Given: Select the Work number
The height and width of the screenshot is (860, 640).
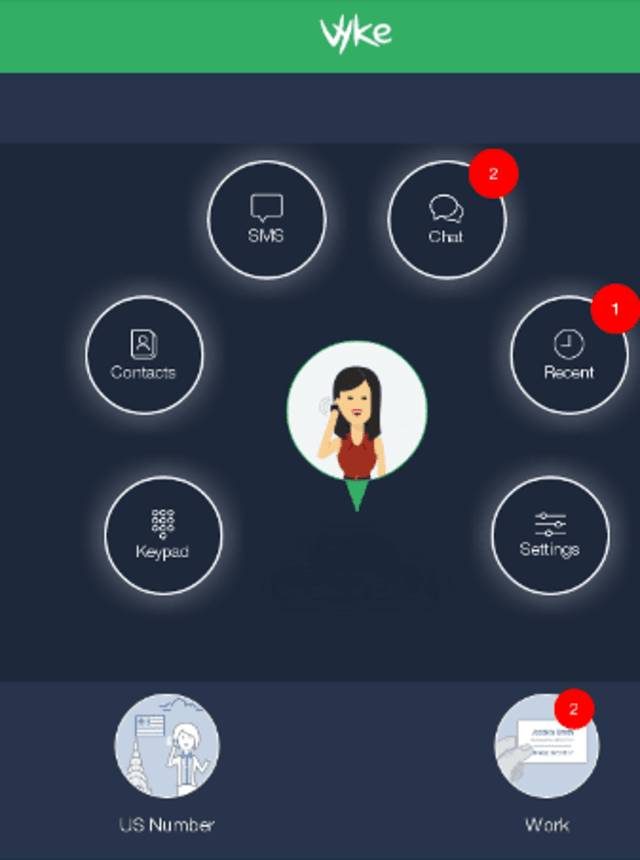Looking at the screenshot, I should tap(547, 746).
